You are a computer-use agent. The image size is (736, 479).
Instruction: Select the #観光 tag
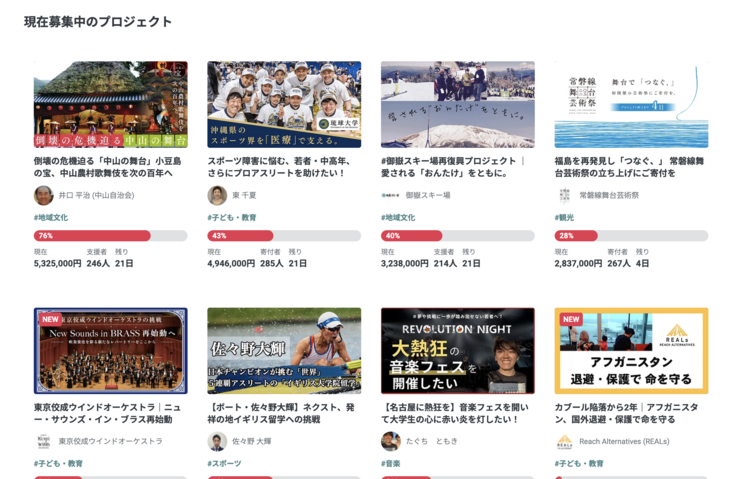(566, 217)
